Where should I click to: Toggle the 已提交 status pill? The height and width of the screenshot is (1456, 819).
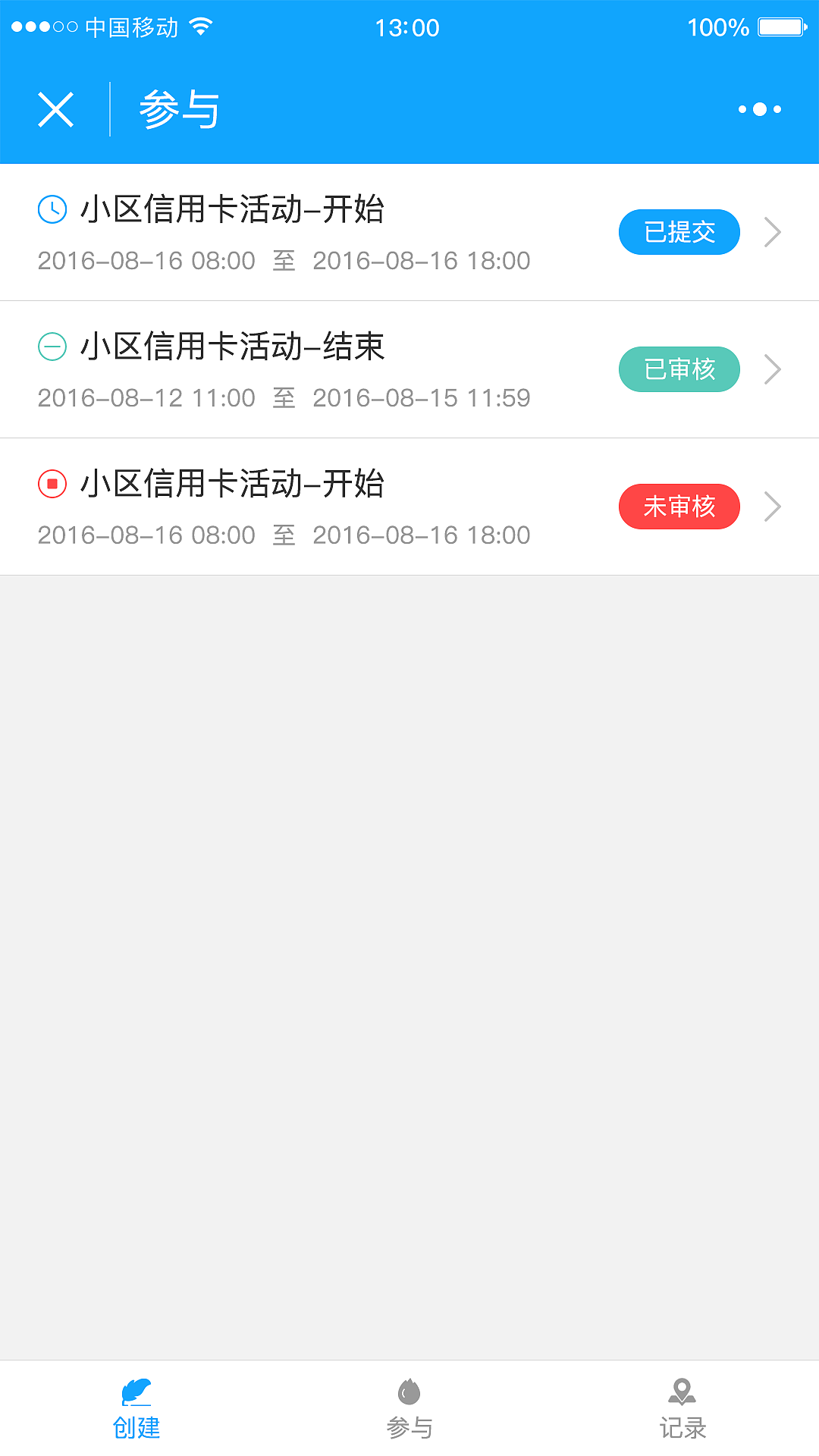tap(679, 232)
